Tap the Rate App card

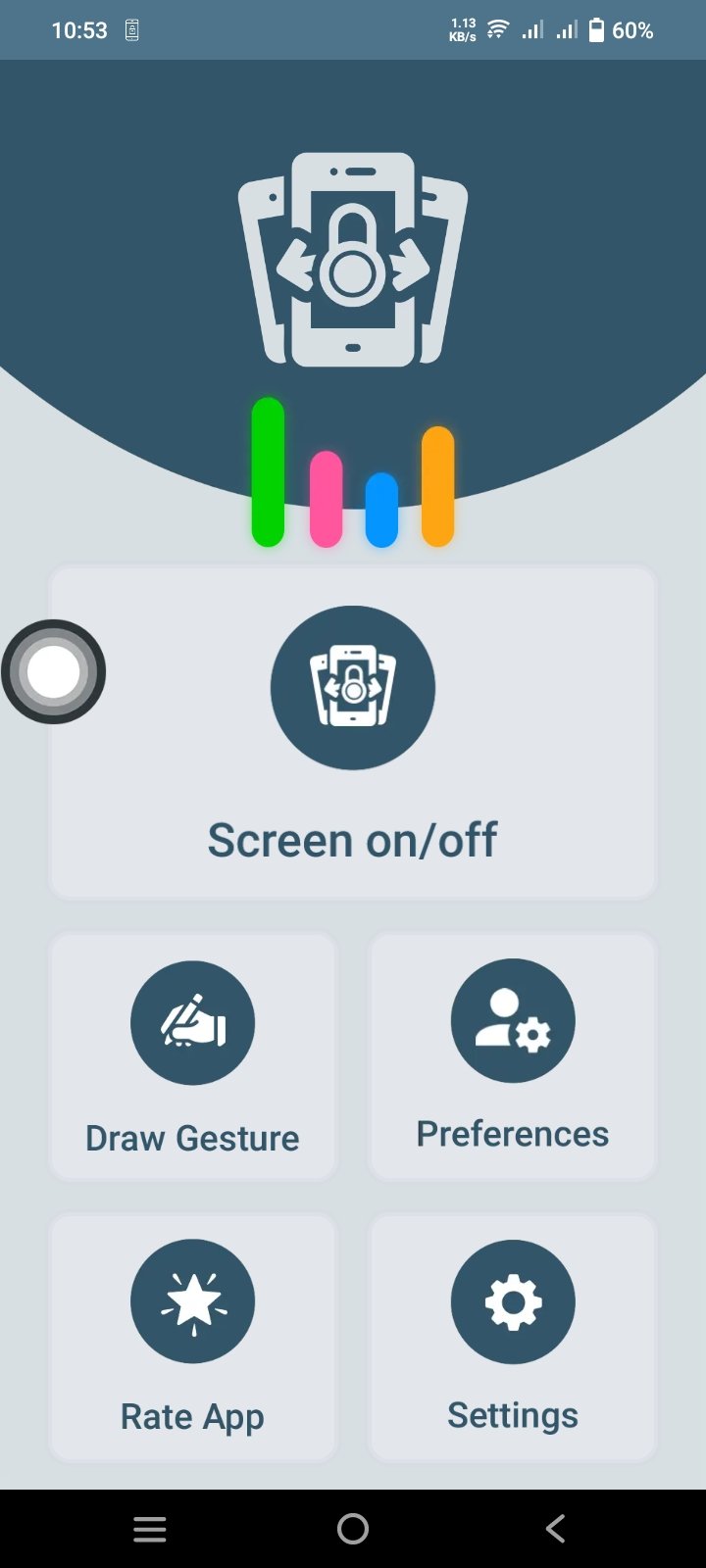[193, 1337]
